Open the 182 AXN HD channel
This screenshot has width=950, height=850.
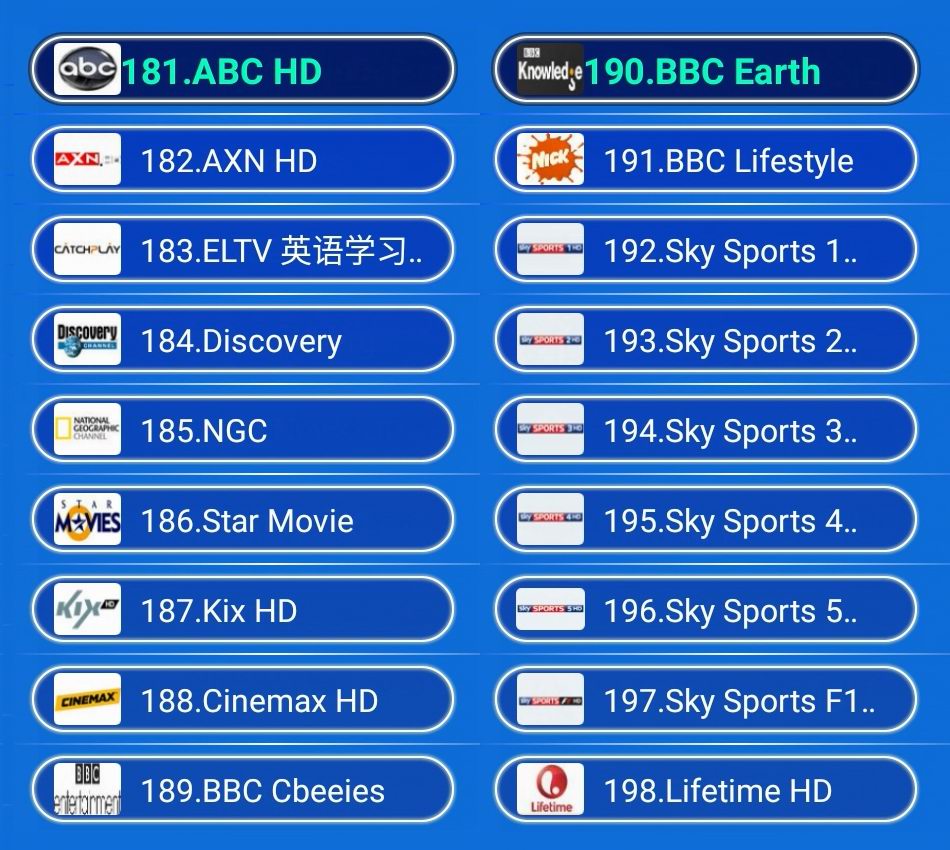(242, 160)
